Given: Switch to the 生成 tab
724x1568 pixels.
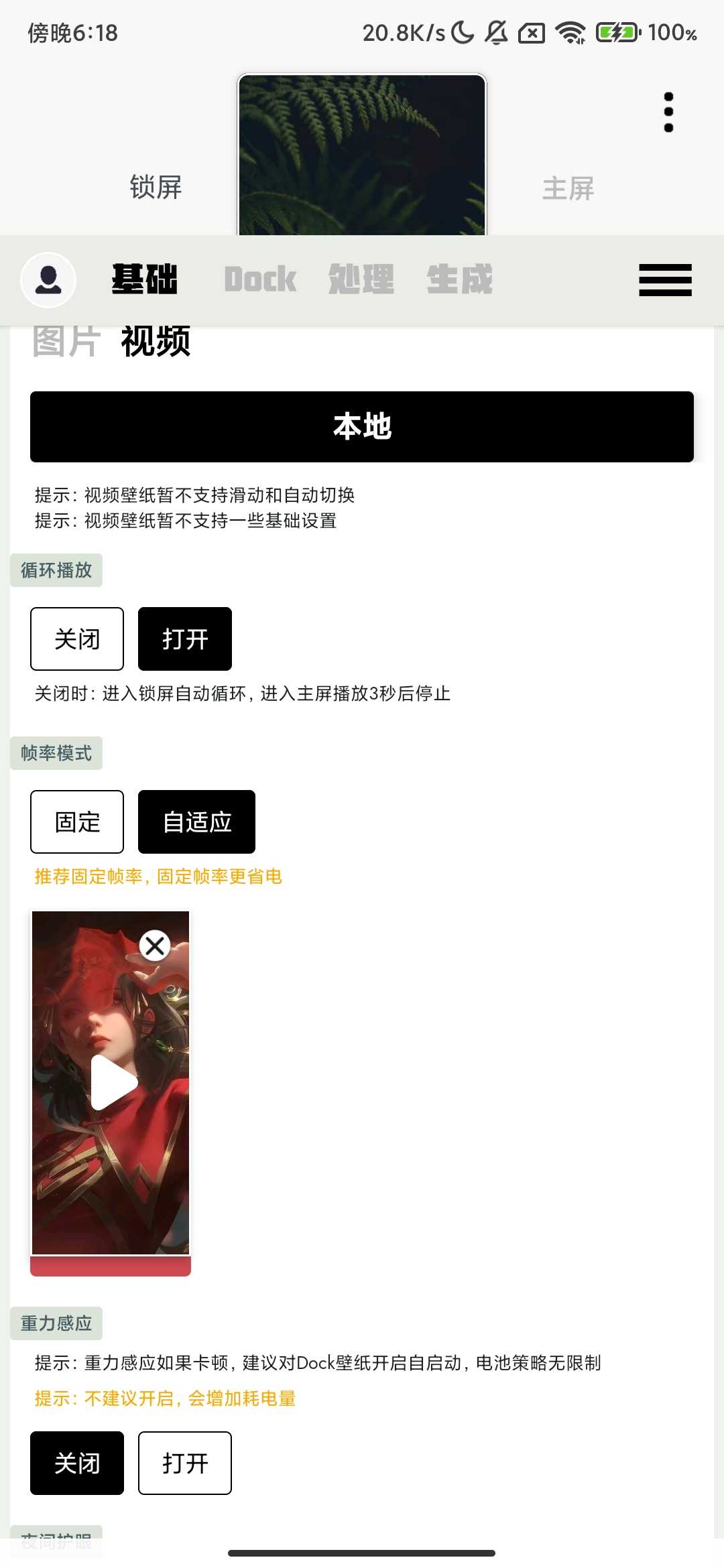Looking at the screenshot, I should coord(460,279).
